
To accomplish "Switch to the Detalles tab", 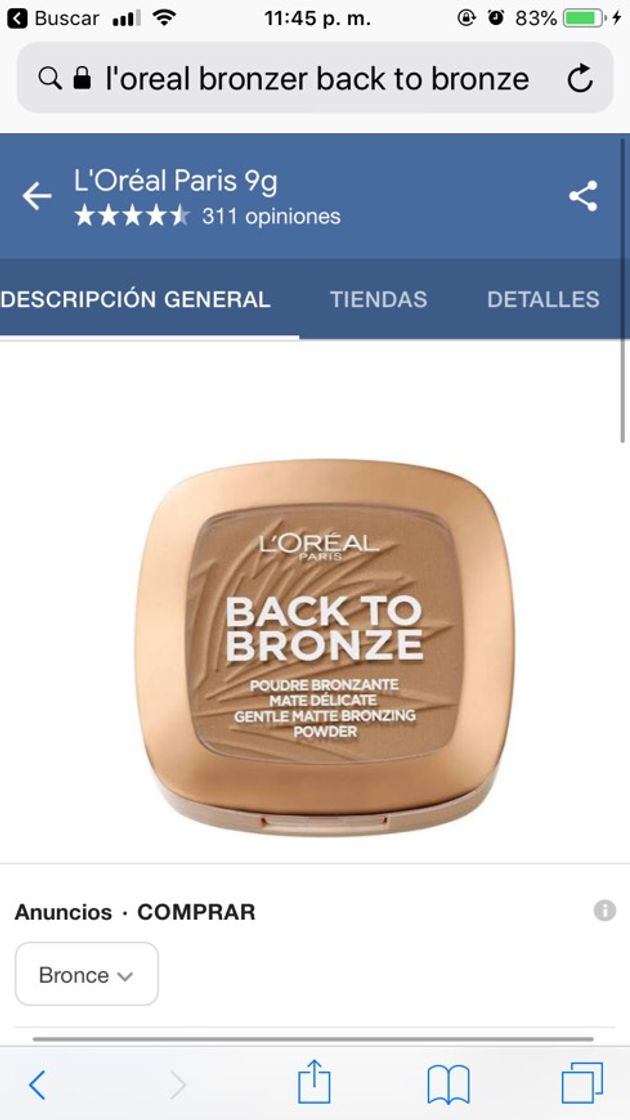I will tap(543, 299).
